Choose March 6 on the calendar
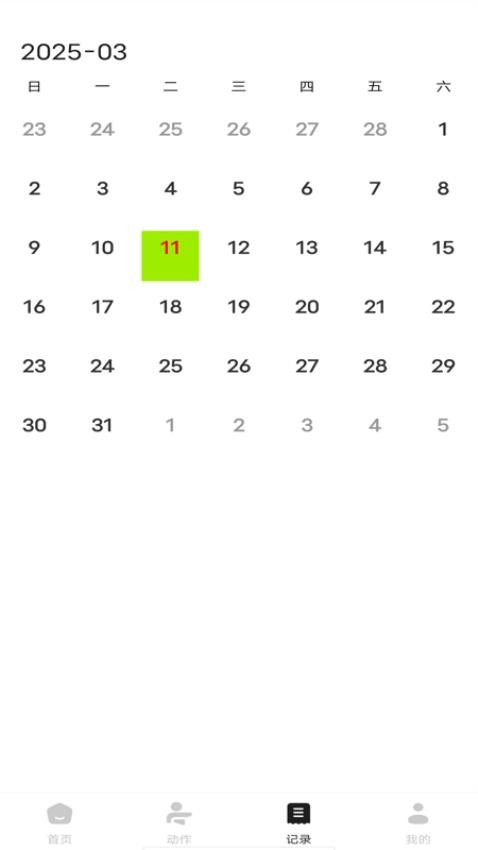The width and height of the screenshot is (478, 850). (x=307, y=189)
